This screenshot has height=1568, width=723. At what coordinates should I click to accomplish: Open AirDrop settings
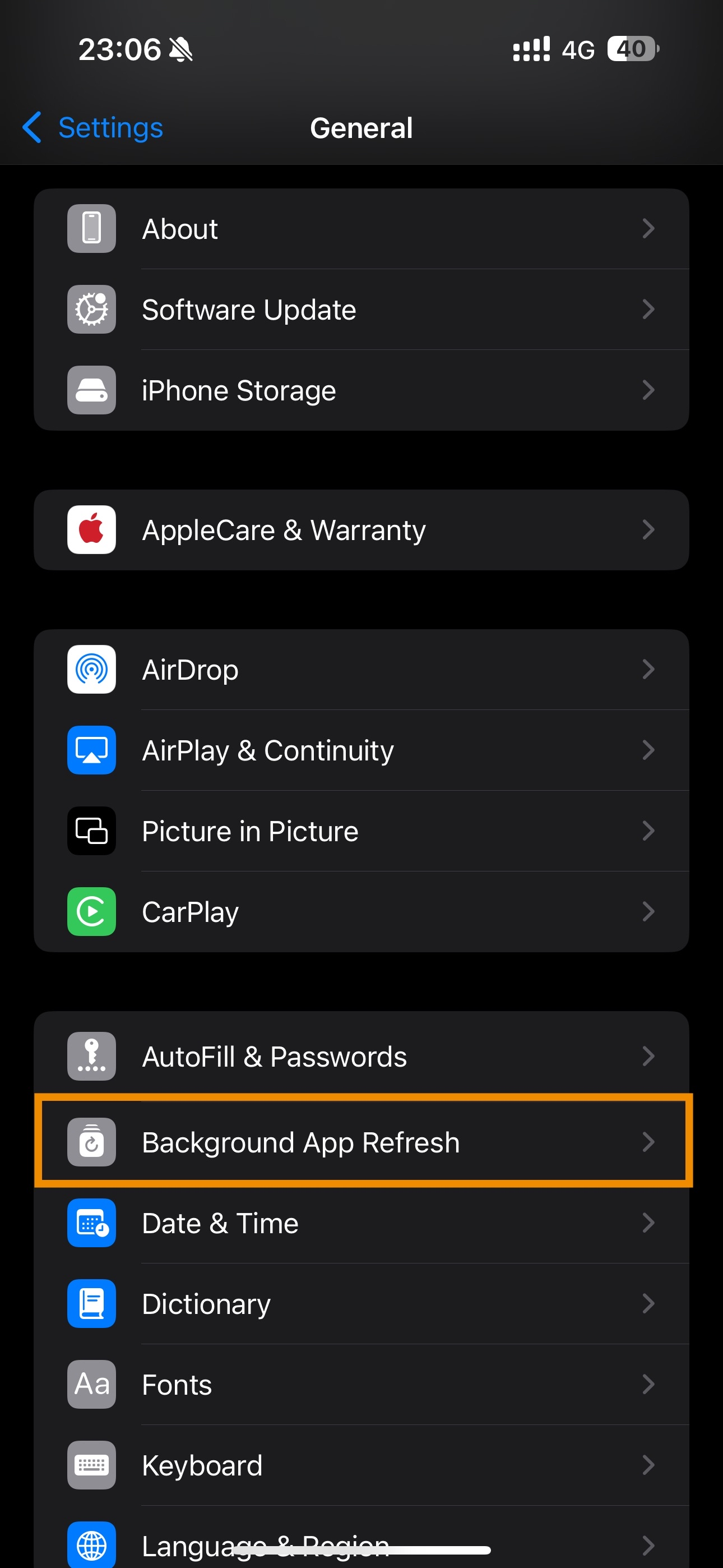tap(361, 670)
